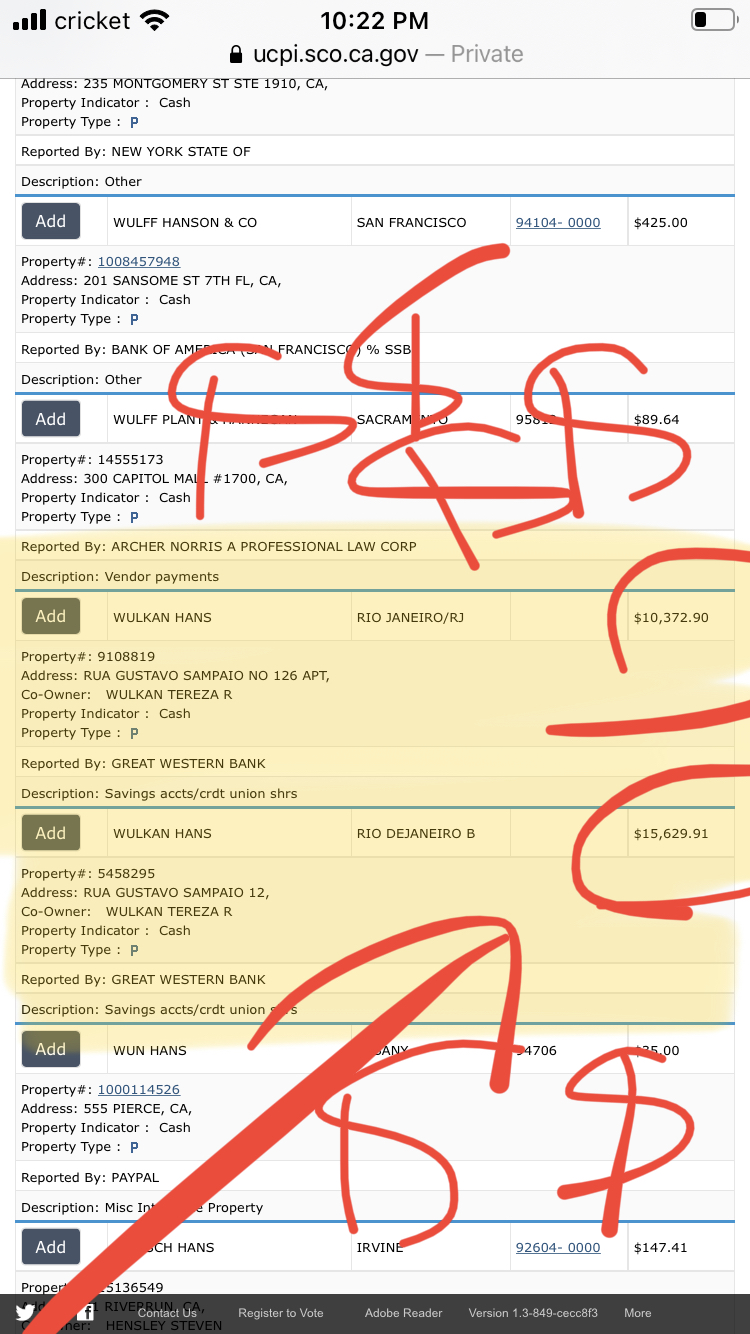Viewport: 750px width, 1334px height.
Task: Tap the ucpi.sco.ca.gov address bar
Action: [x=375, y=54]
